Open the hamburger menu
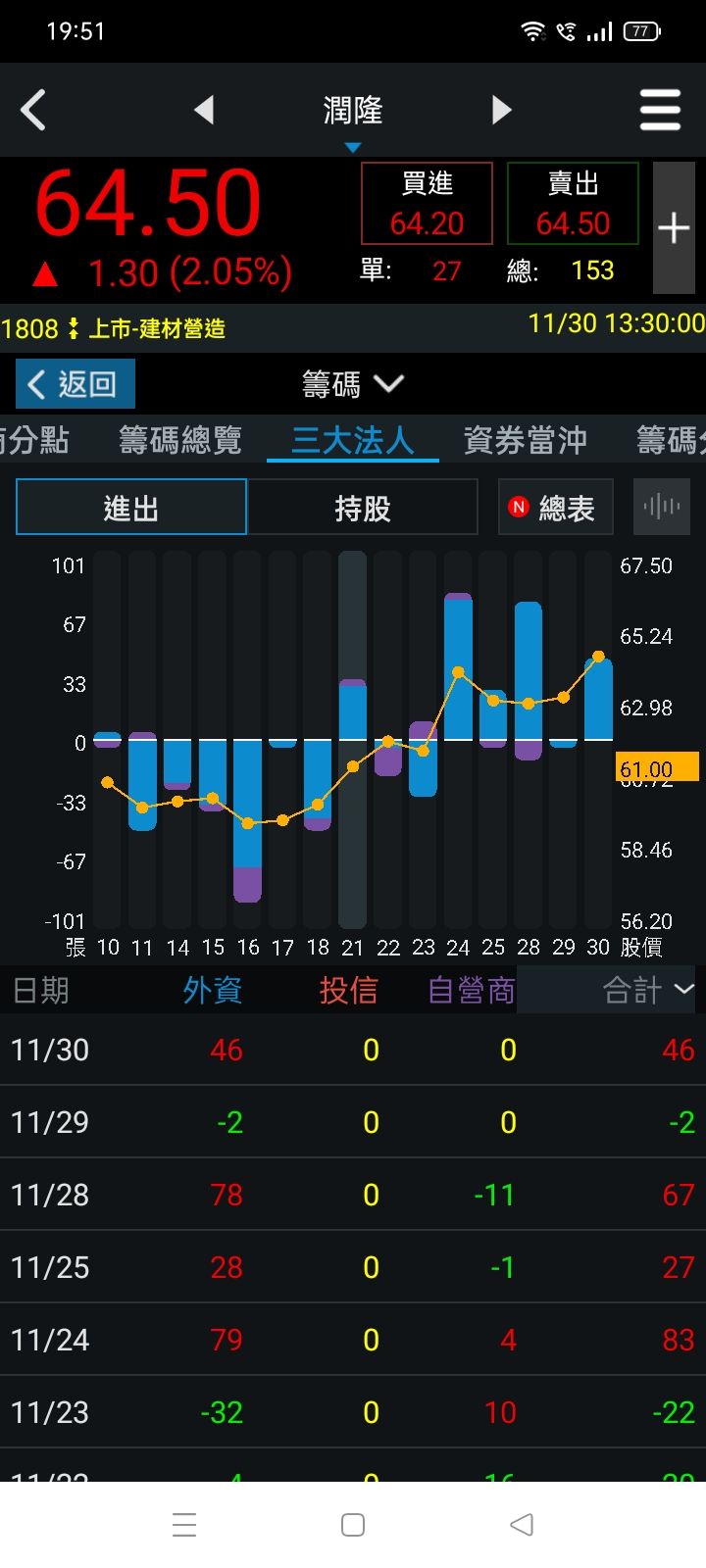Screen dimensions: 706x1568 [x=660, y=110]
